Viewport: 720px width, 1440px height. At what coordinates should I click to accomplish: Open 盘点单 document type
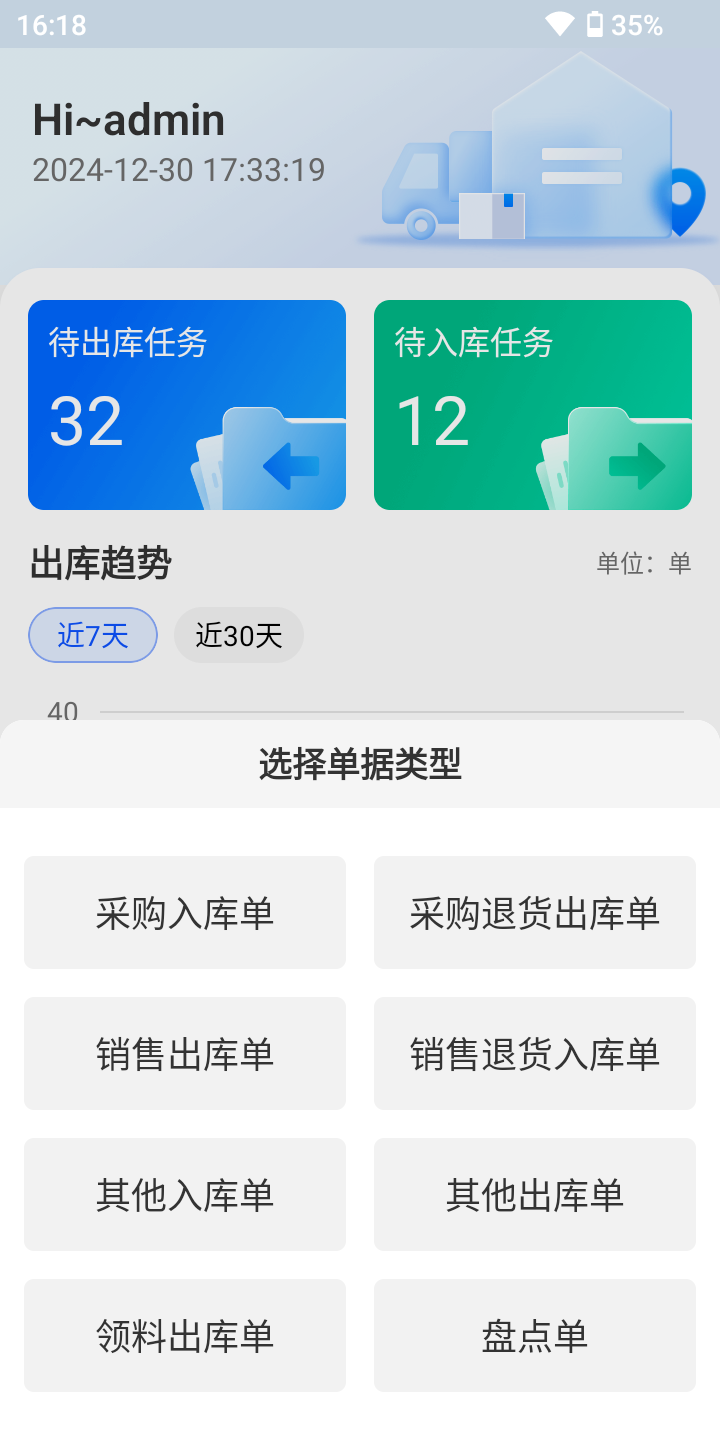[x=535, y=1335]
